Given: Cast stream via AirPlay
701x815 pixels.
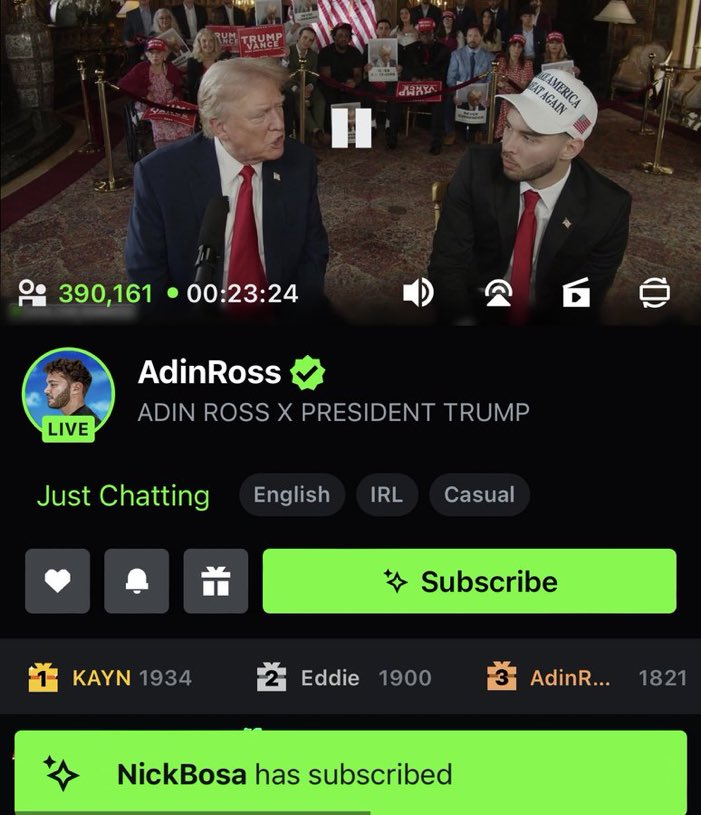Looking at the screenshot, I should click(x=499, y=292).
